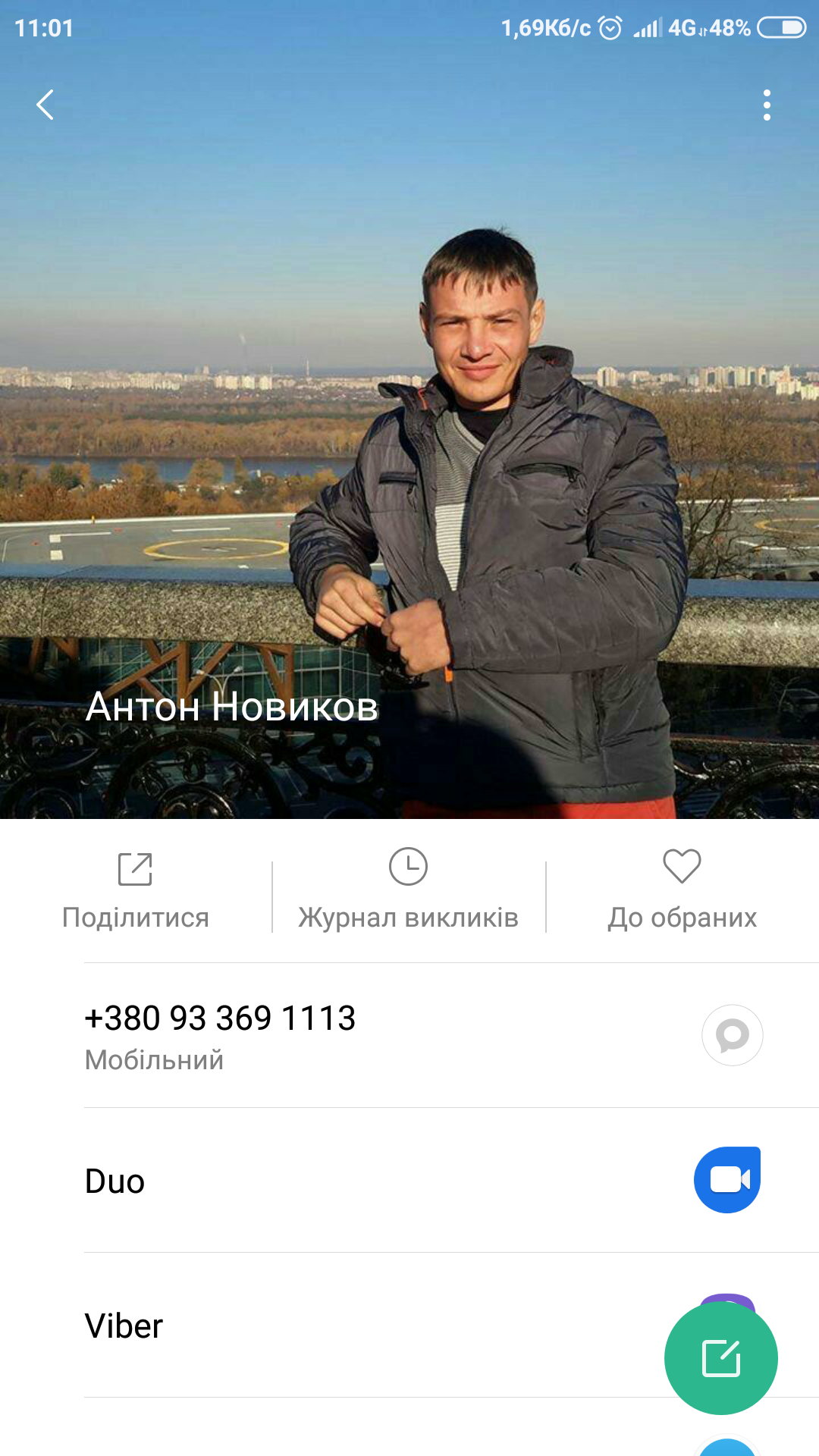Open the Viber row for this contact

pyautogui.click(x=303, y=1326)
